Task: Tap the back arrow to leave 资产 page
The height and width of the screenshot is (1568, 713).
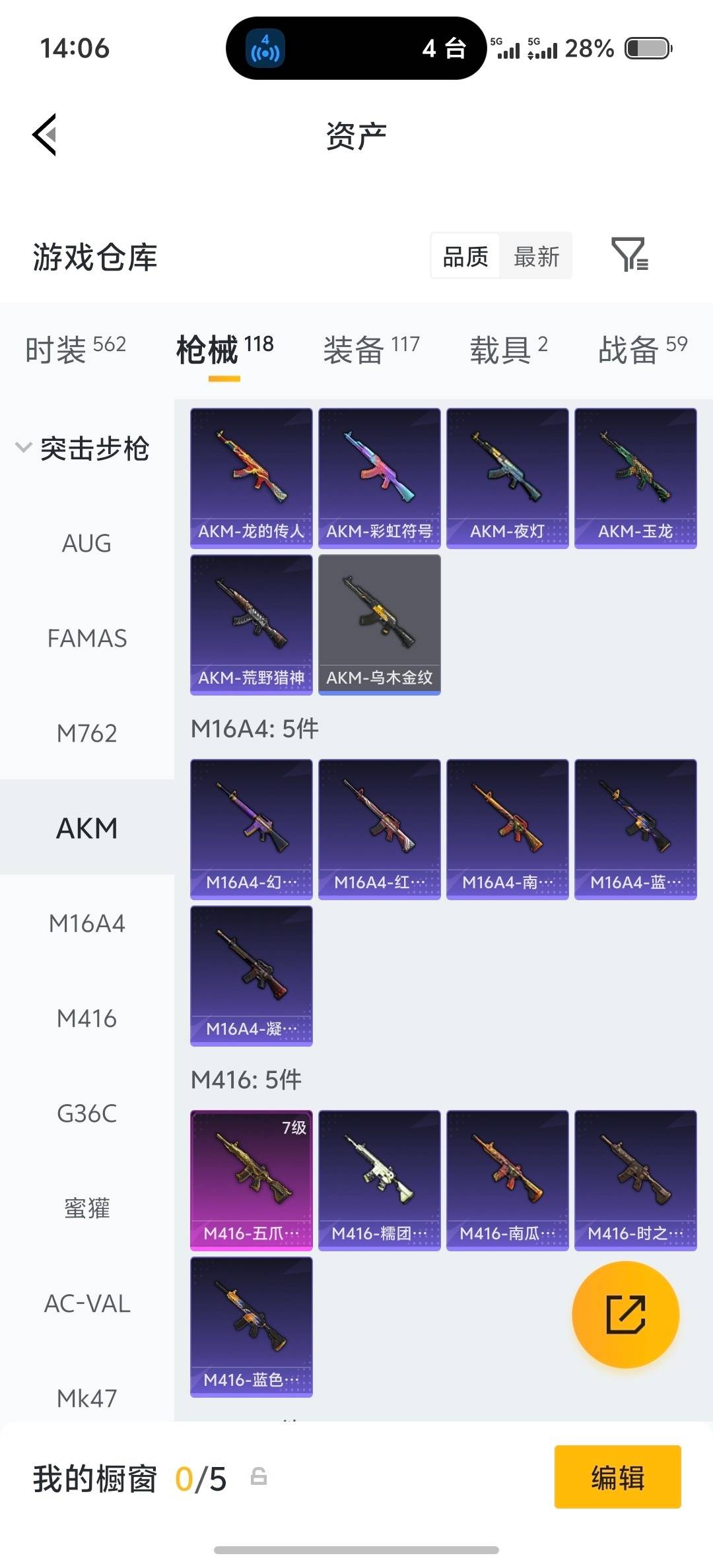Action: click(44, 135)
